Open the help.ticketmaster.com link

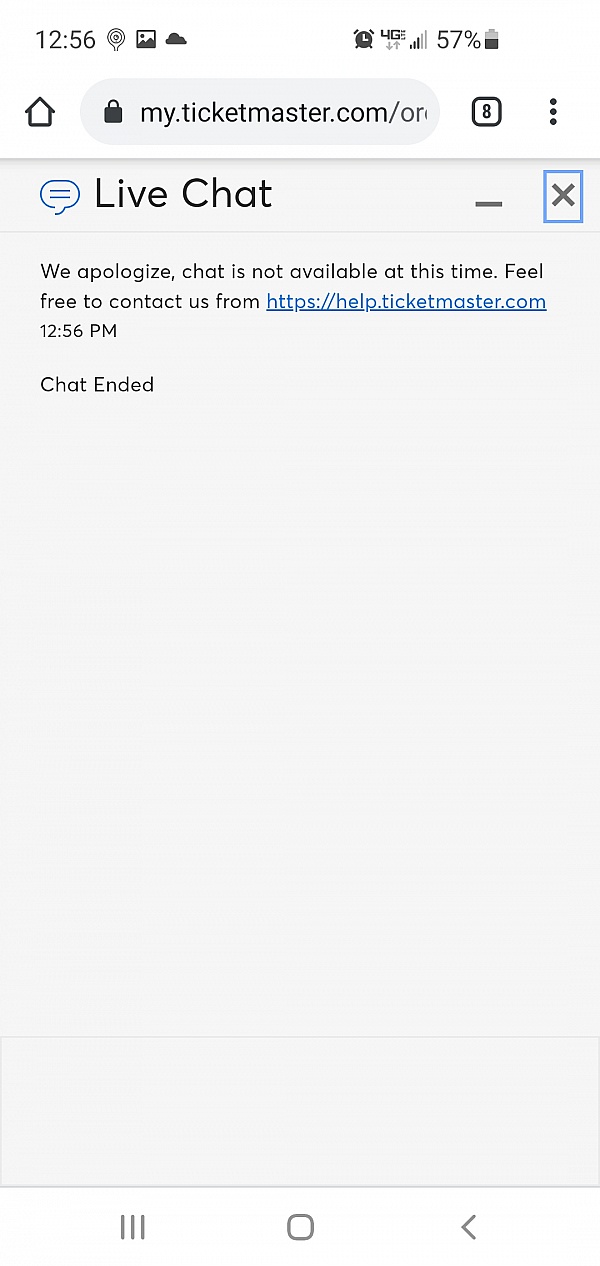[406, 302]
